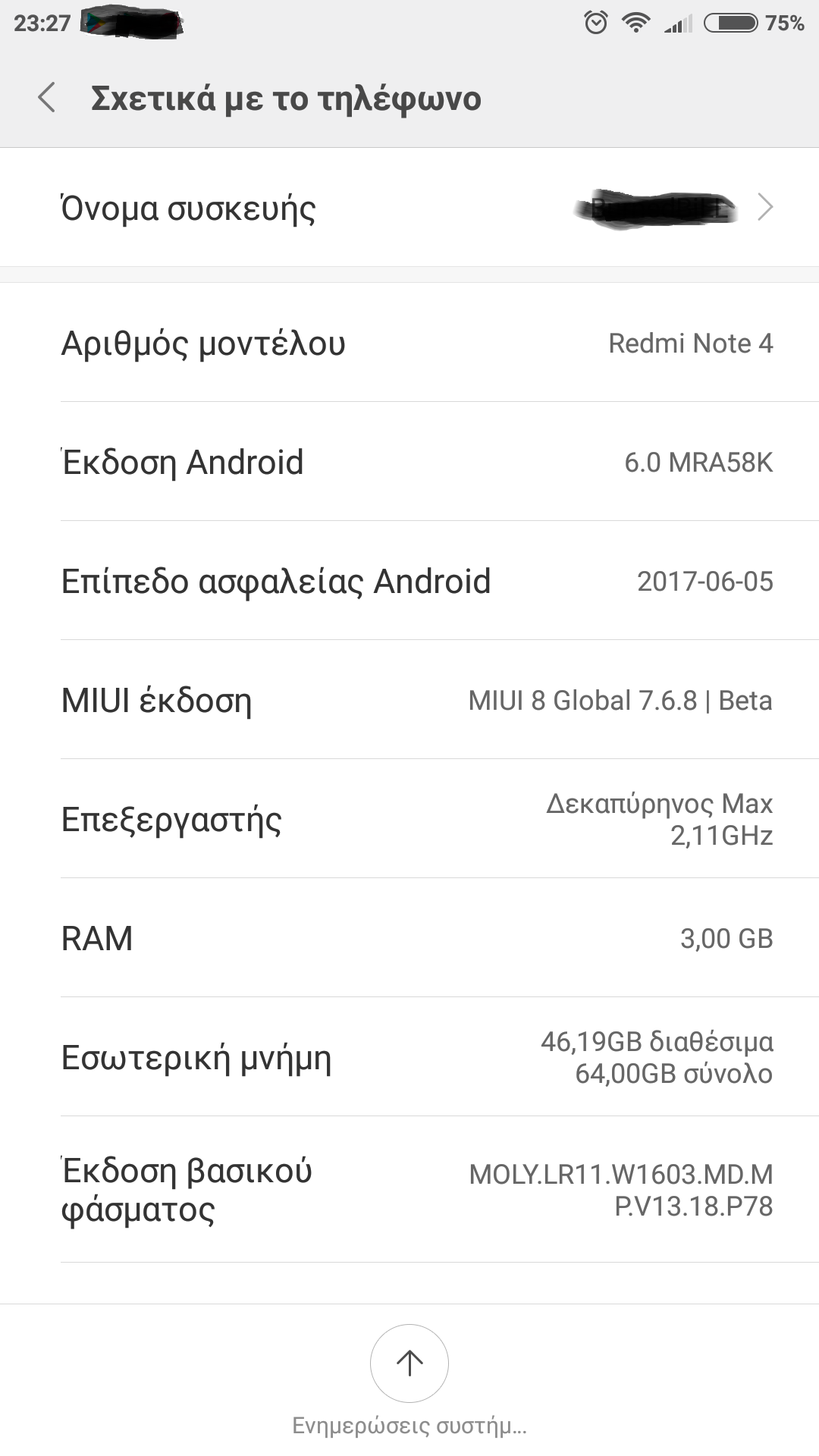Tap the RAM row
Image resolution: width=819 pixels, height=1456 pixels.
tap(409, 938)
